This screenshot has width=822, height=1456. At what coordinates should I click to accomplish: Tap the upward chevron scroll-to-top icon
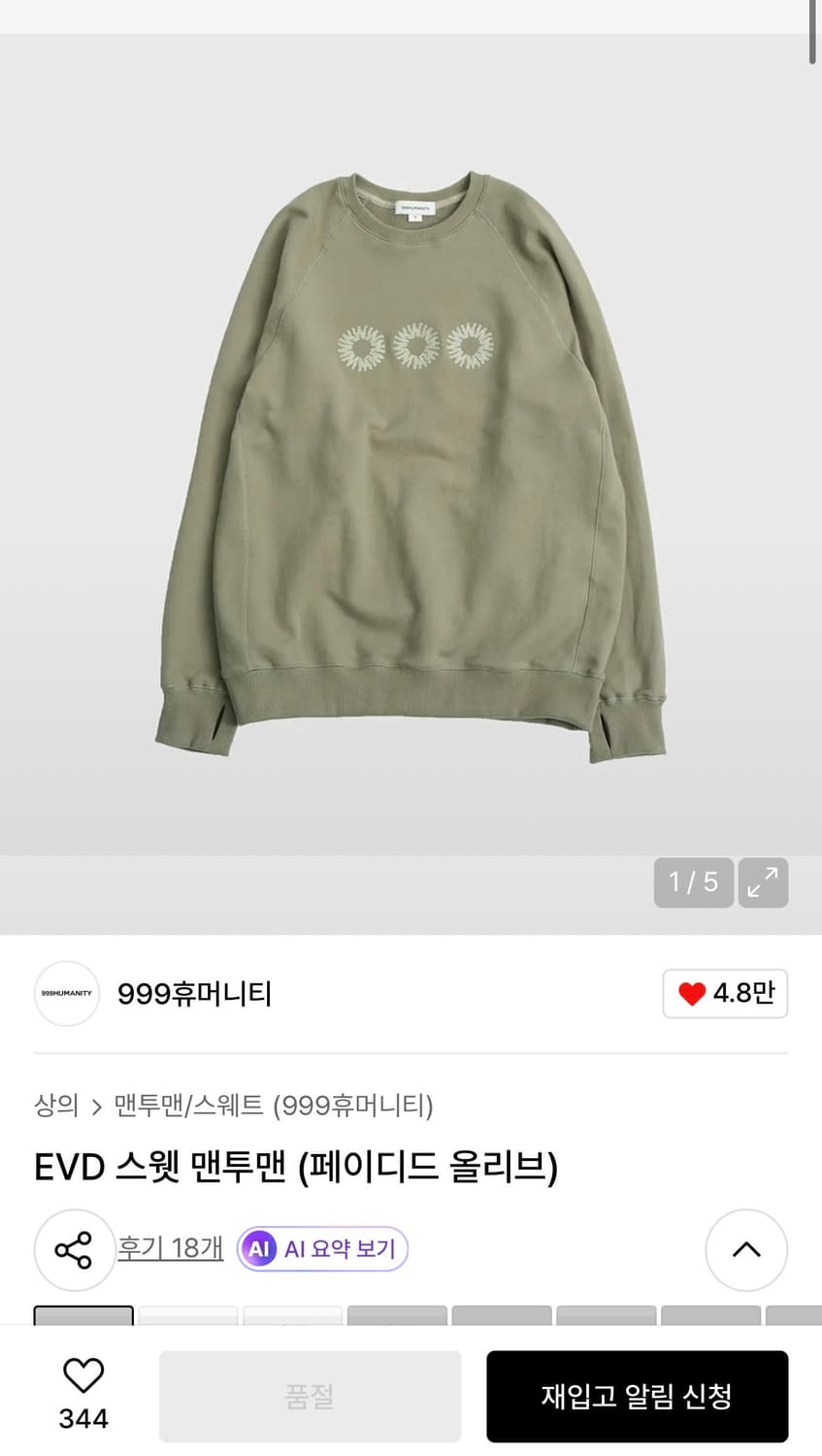pos(746,1250)
